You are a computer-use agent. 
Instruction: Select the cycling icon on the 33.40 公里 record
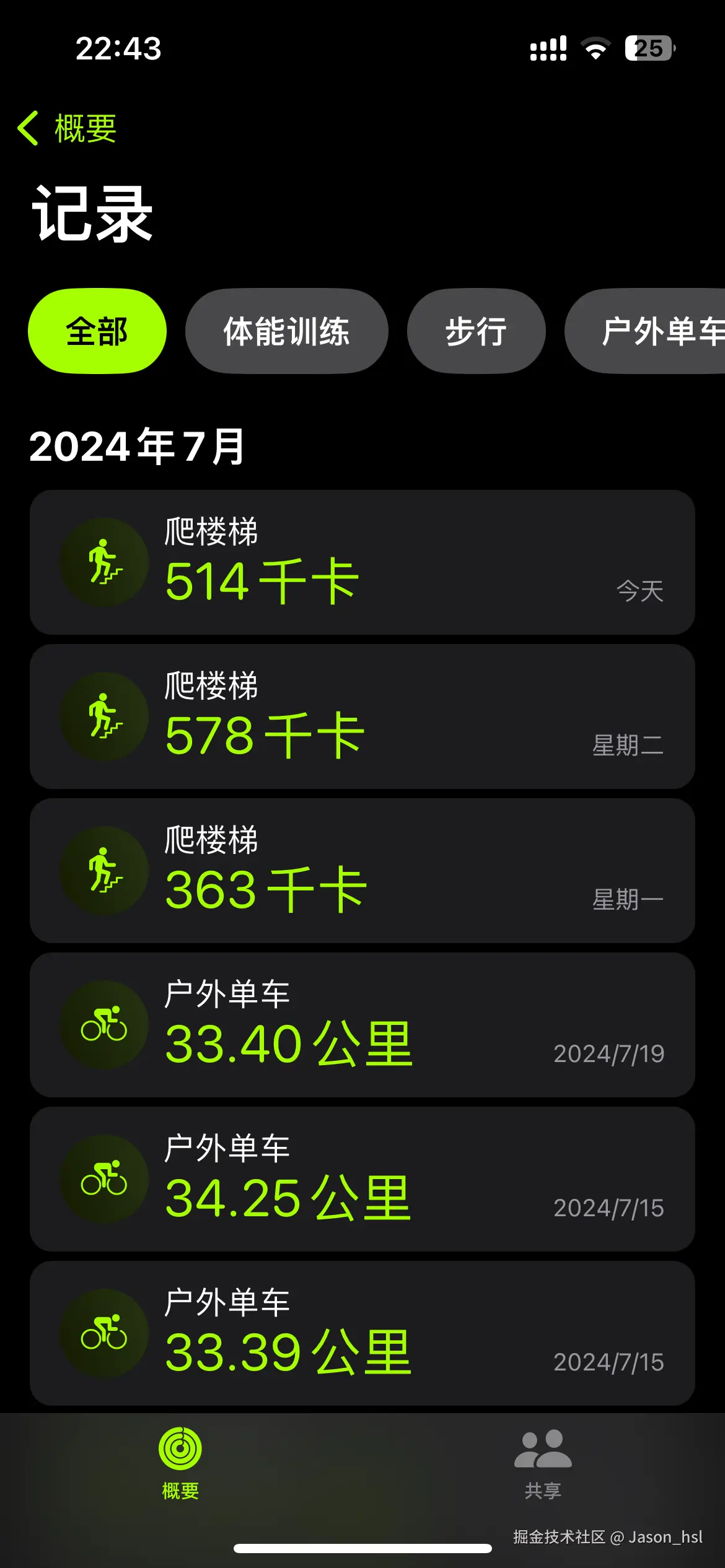[104, 1026]
